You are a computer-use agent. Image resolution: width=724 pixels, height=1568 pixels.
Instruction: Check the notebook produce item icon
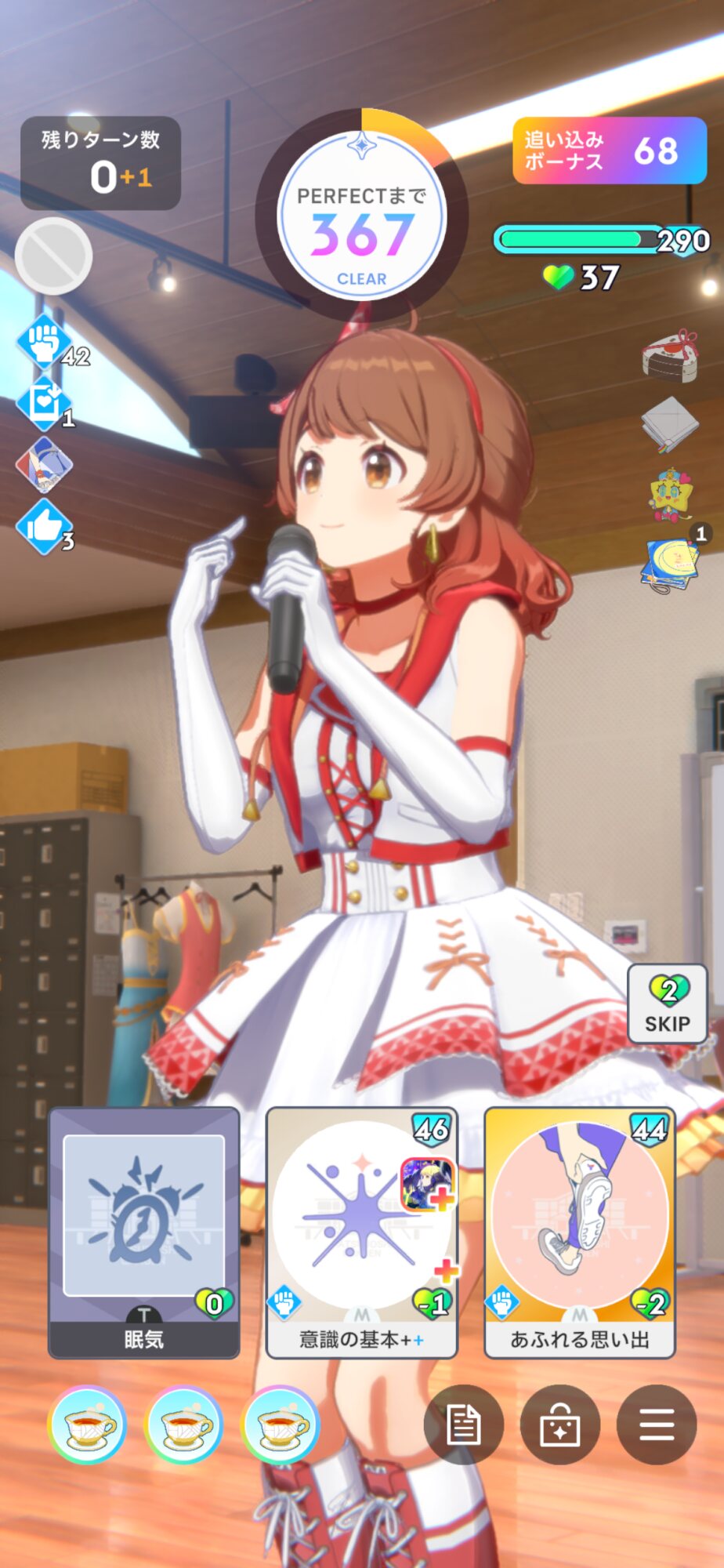tap(672, 563)
